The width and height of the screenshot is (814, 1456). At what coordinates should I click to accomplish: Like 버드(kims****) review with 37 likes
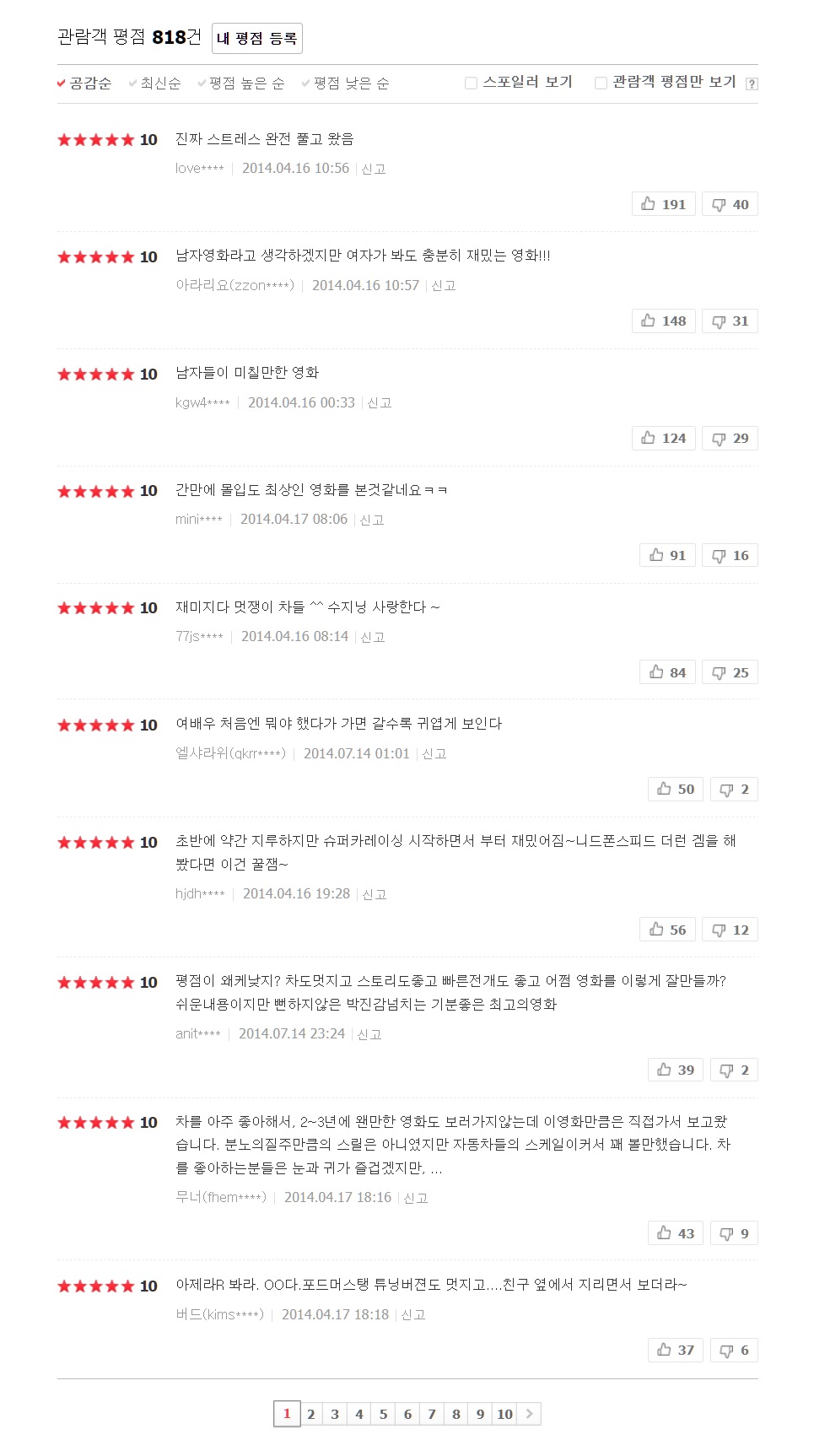[x=676, y=1350]
